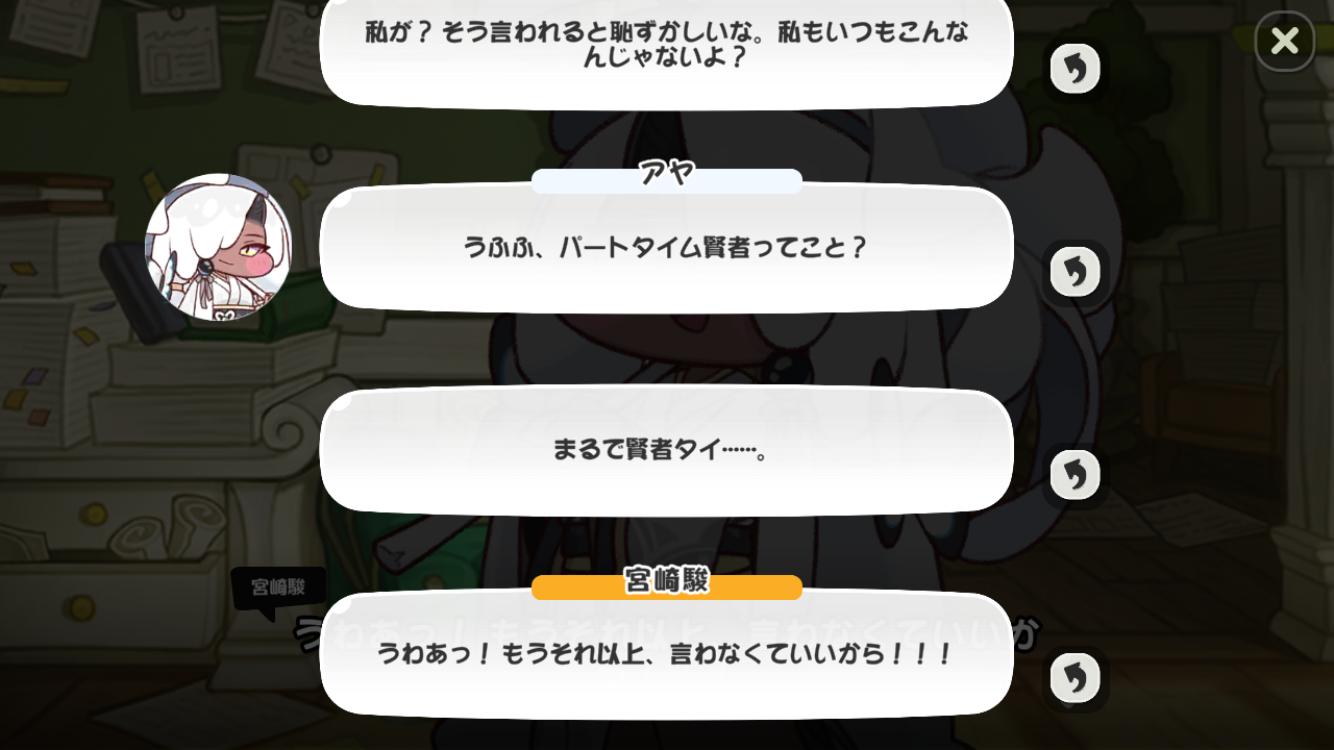Replay 宮崎駿's line うわあっ！もうそれ以上
The image size is (1334, 750).
[1075, 679]
